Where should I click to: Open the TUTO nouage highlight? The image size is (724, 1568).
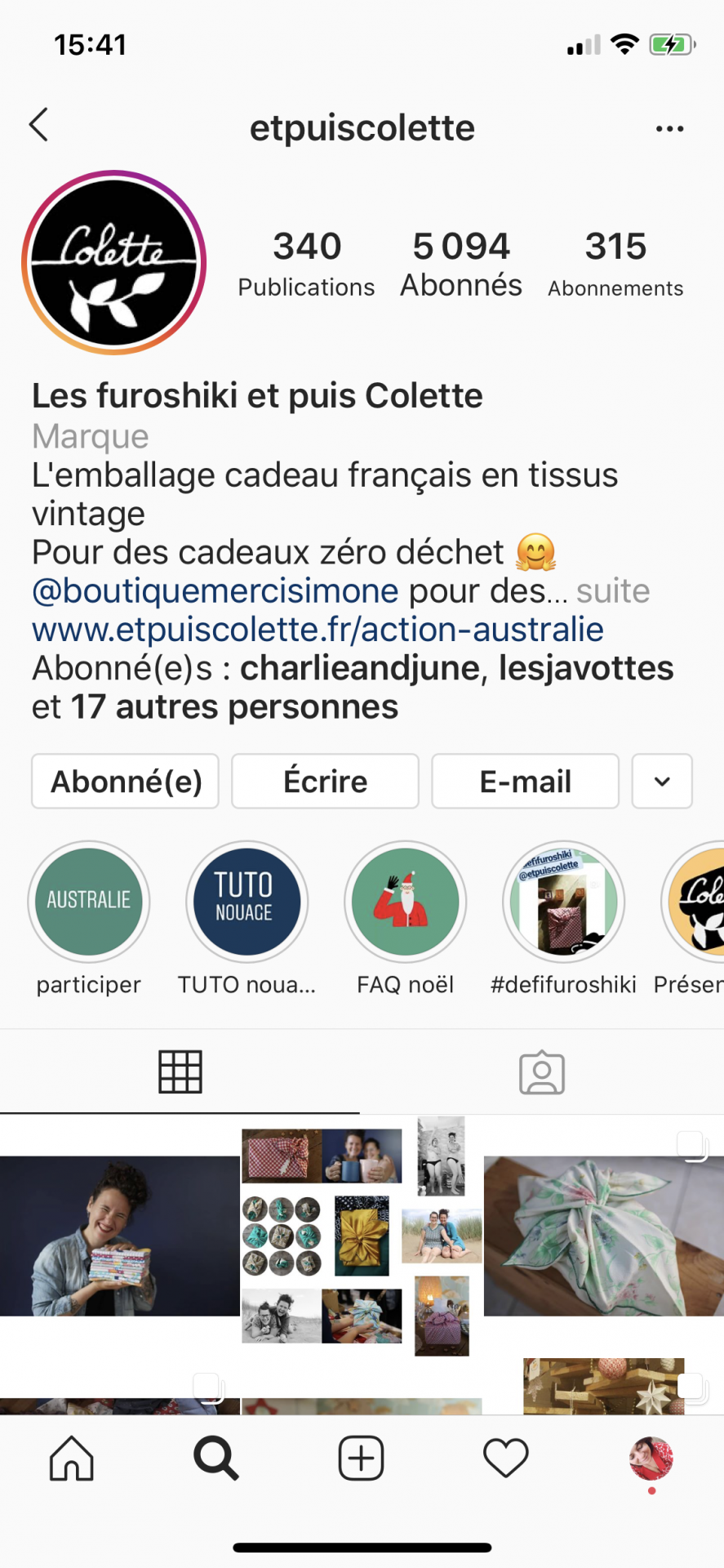point(247,902)
